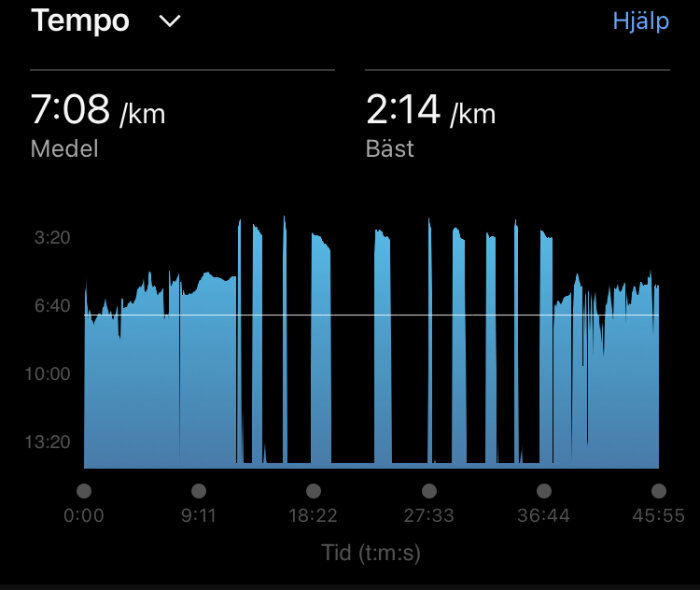Expand the Tempo metric dropdown
The height and width of the screenshot is (590, 700).
pos(170,21)
